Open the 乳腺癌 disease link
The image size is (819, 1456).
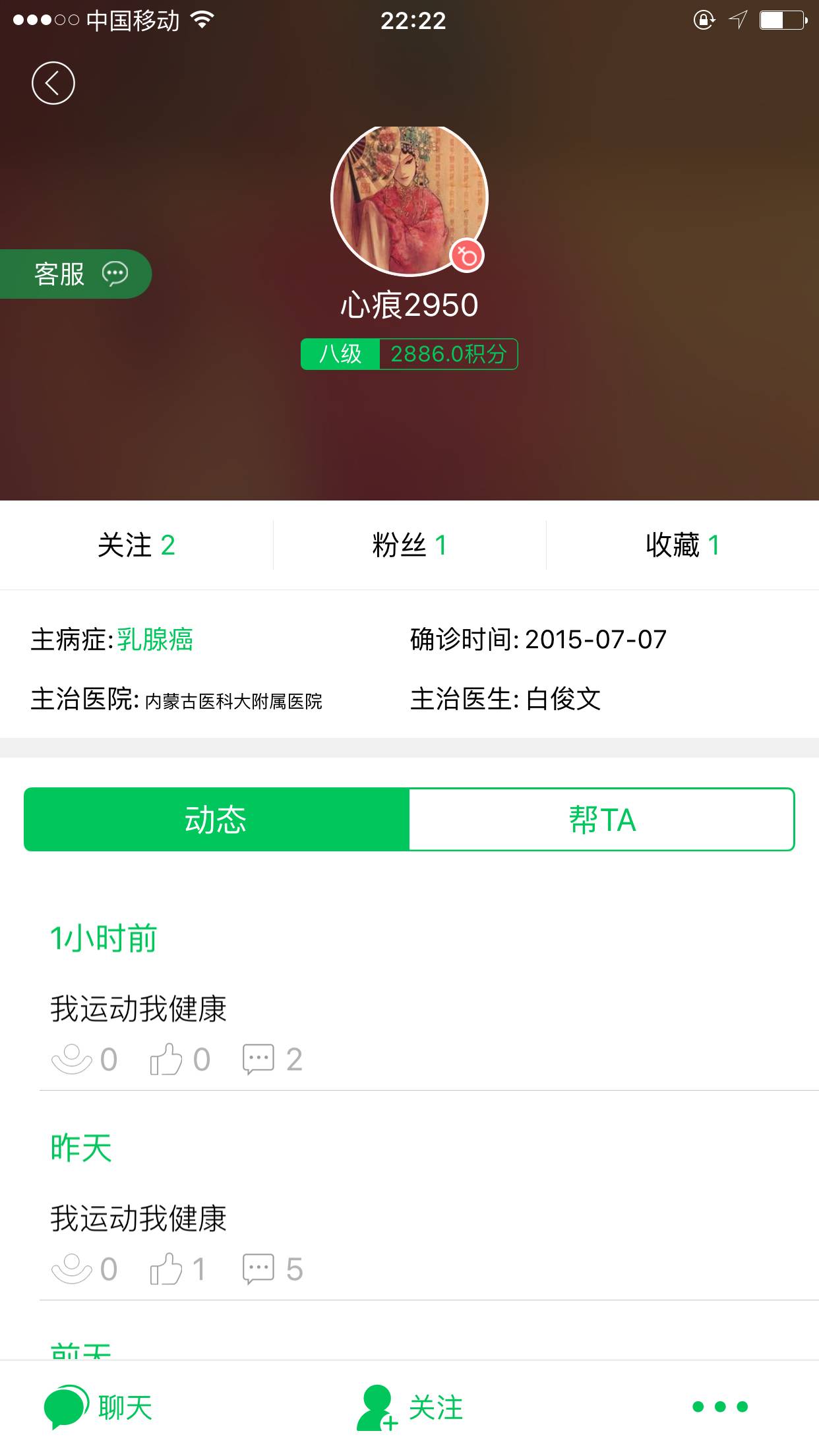(155, 640)
